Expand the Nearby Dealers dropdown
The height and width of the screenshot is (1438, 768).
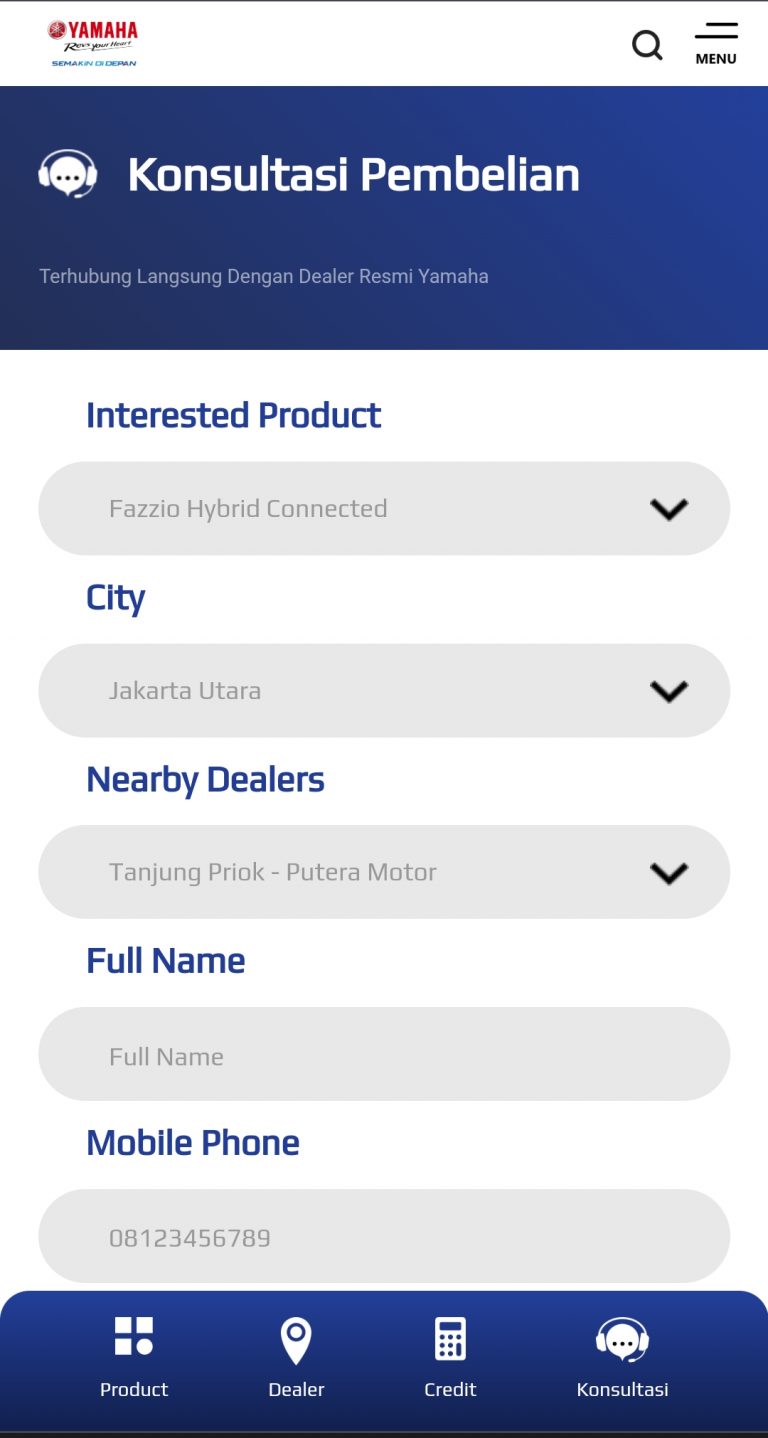click(x=384, y=872)
